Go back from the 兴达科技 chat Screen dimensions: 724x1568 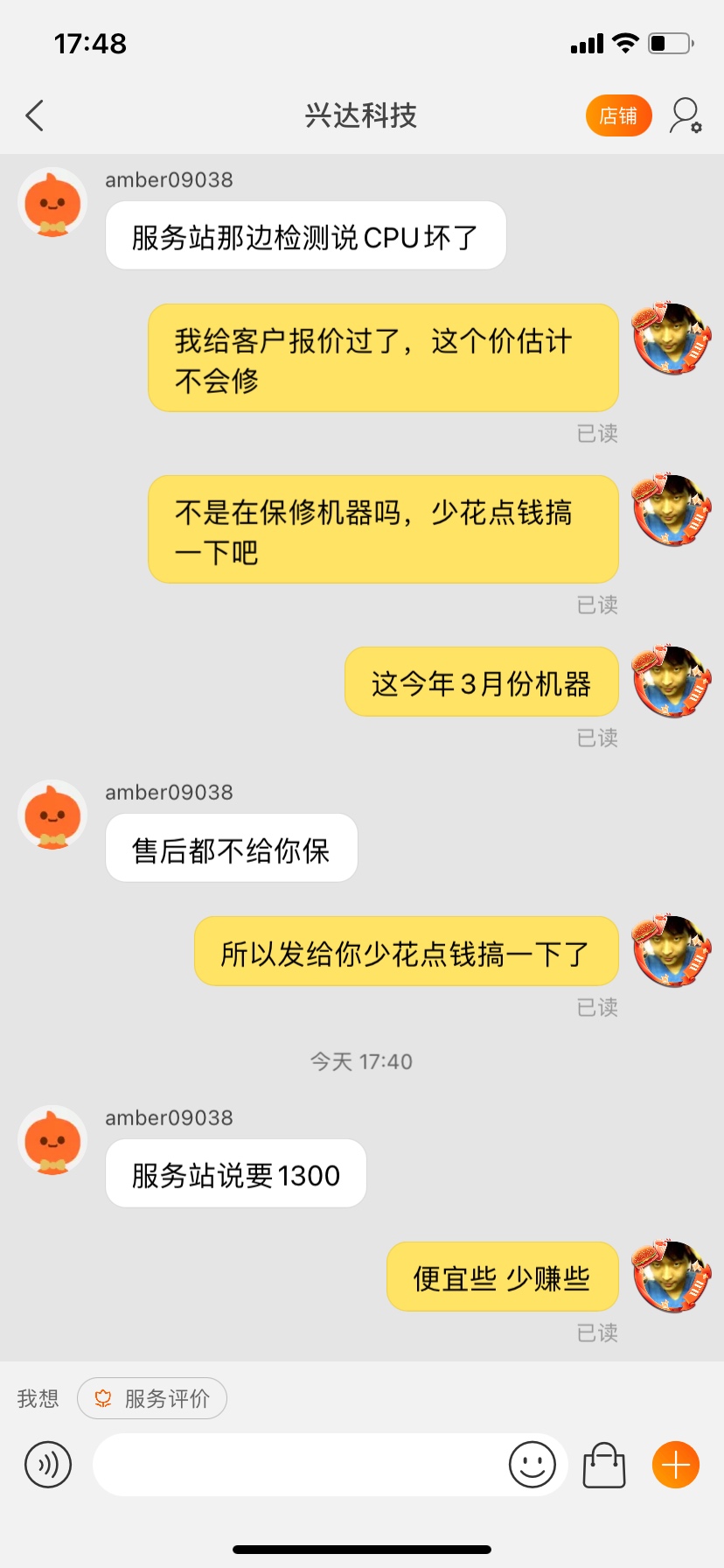(x=35, y=115)
